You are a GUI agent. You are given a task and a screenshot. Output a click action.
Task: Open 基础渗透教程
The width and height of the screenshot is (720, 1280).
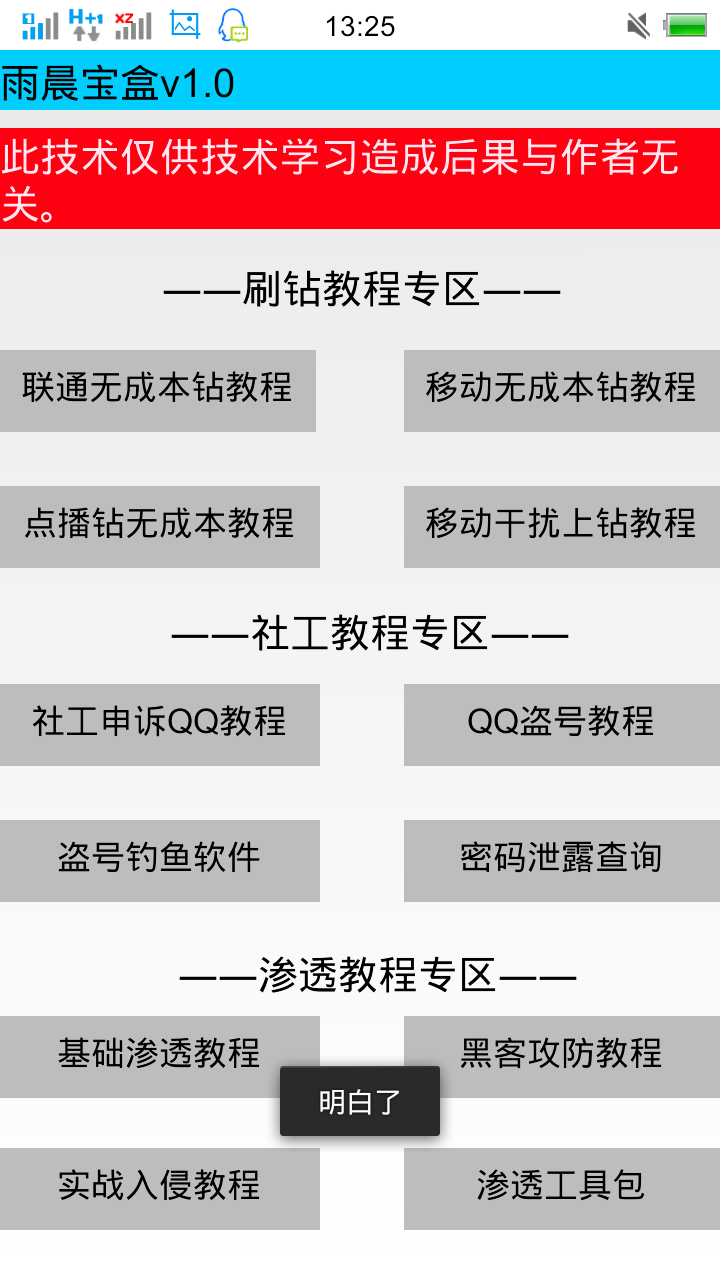pos(158,1055)
